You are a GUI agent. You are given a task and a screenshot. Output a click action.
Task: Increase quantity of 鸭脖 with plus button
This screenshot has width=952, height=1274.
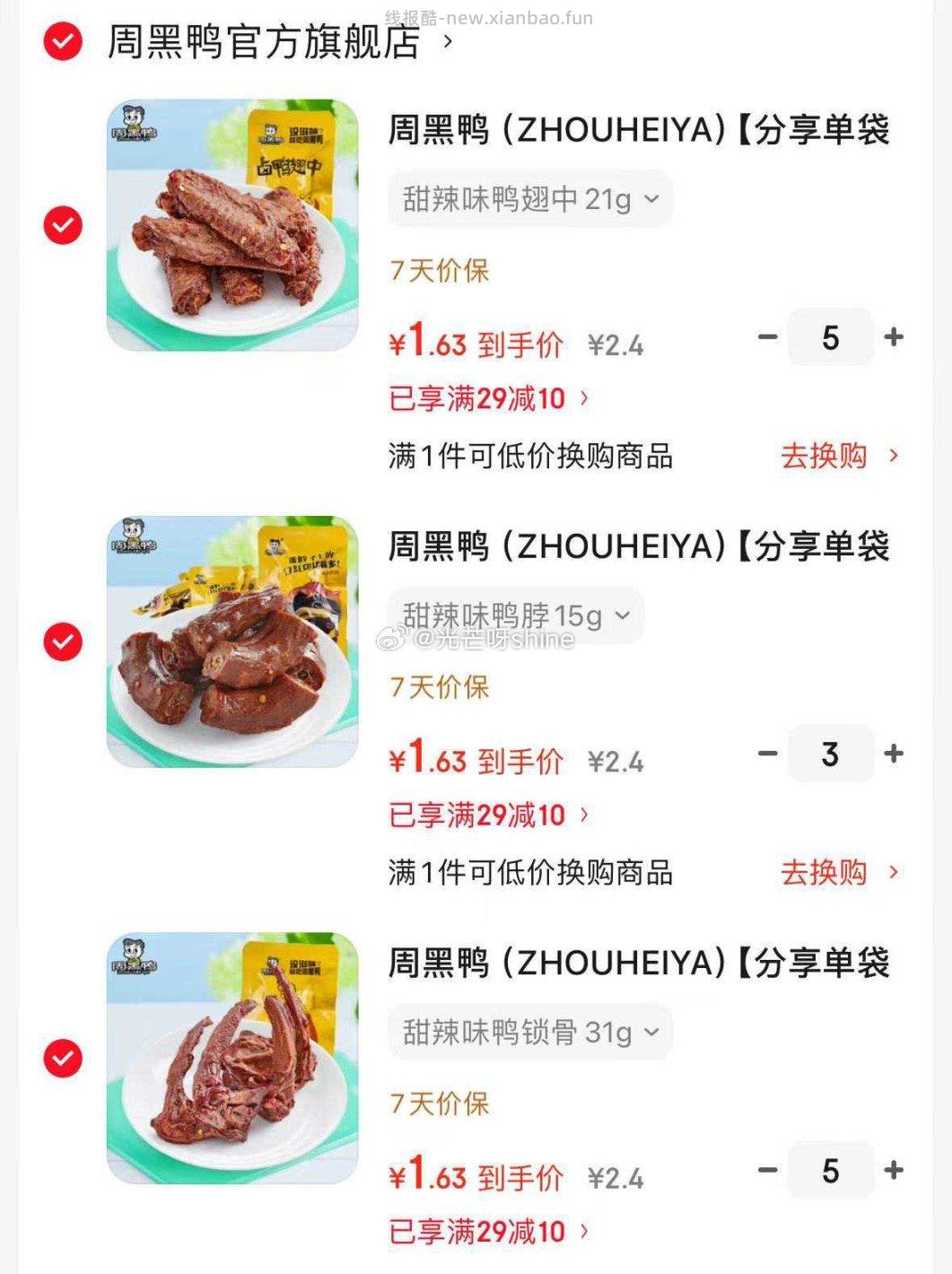tap(893, 754)
